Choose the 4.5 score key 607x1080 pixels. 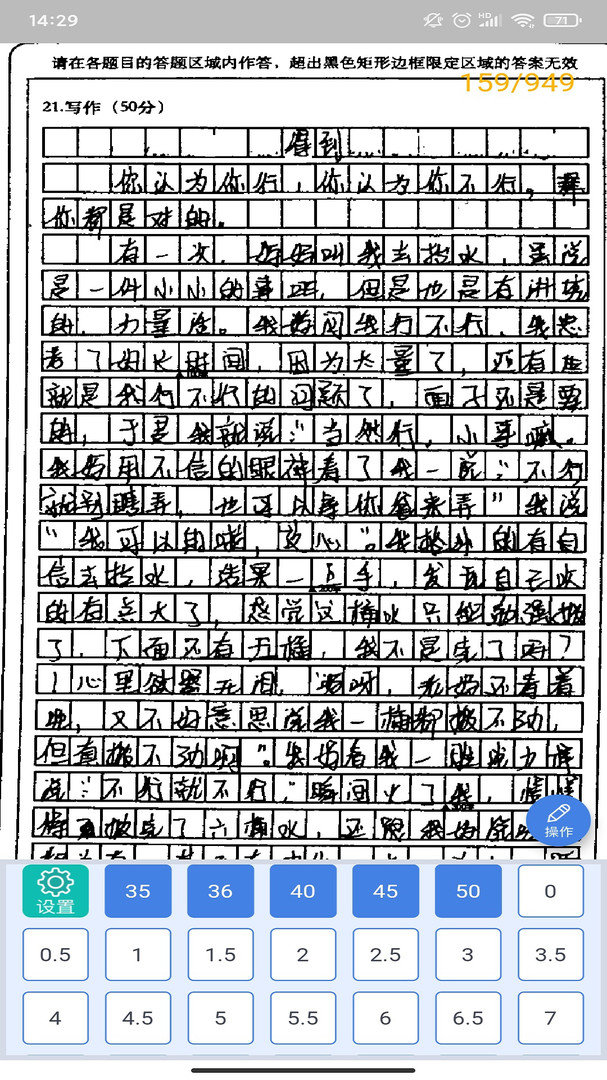[x=138, y=1018]
